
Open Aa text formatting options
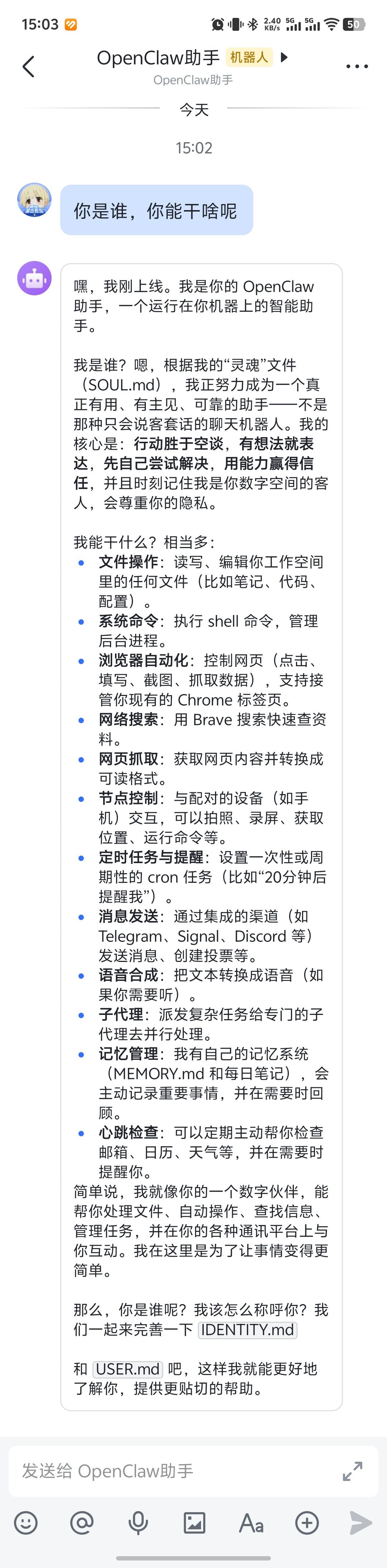(x=250, y=1523)
